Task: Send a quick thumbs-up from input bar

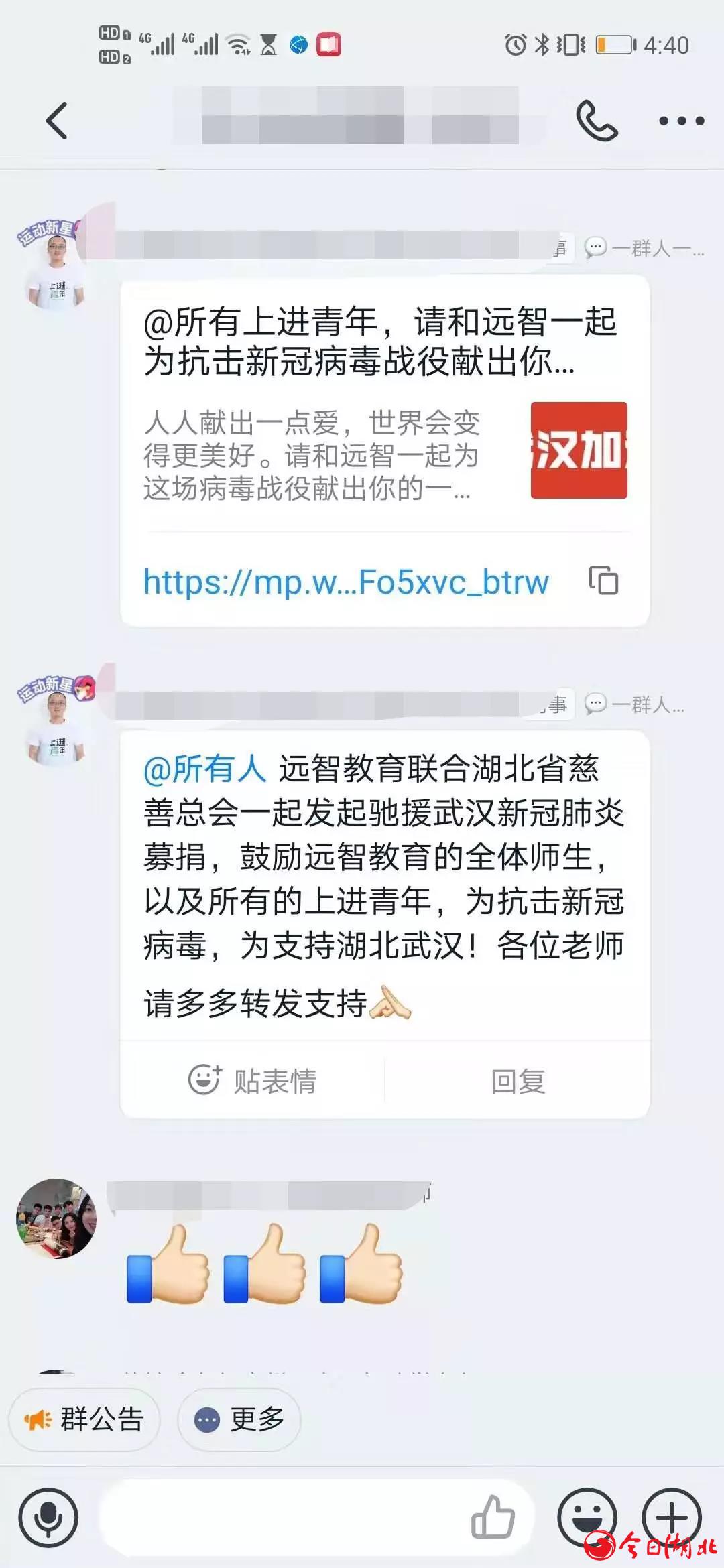Action: (493, 1517)
